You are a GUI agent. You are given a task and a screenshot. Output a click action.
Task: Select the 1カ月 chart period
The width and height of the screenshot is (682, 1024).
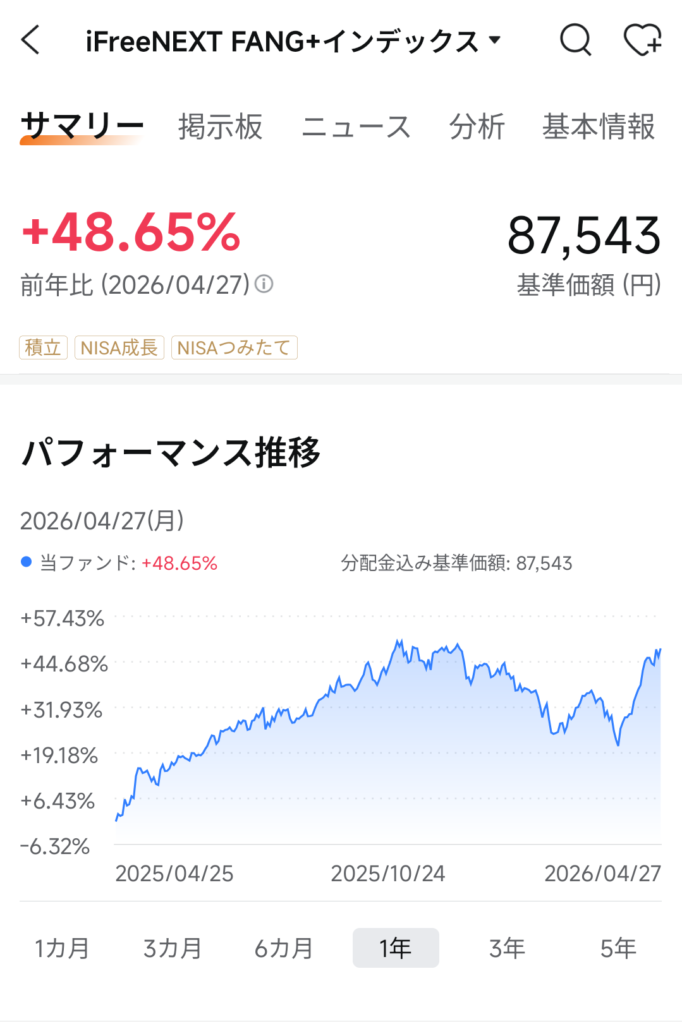pos(62,948)
